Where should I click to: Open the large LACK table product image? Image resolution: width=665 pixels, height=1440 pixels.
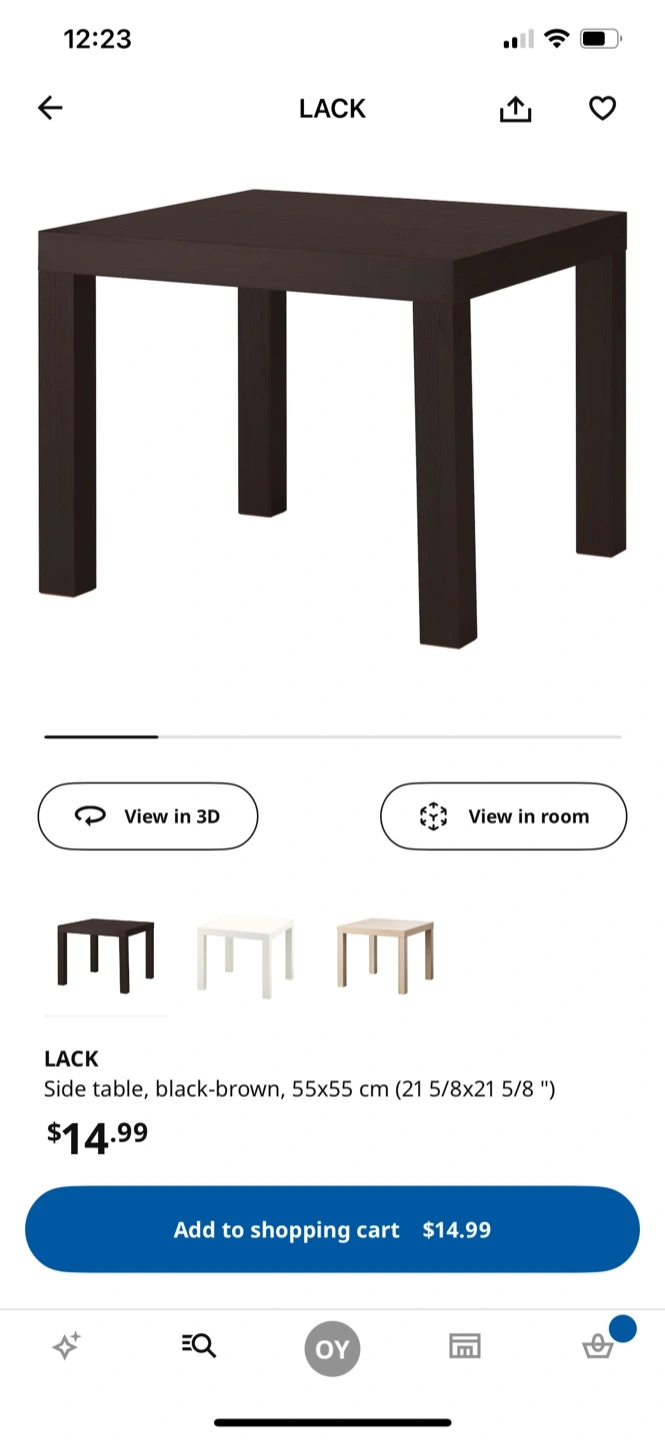tap(332, 418)
